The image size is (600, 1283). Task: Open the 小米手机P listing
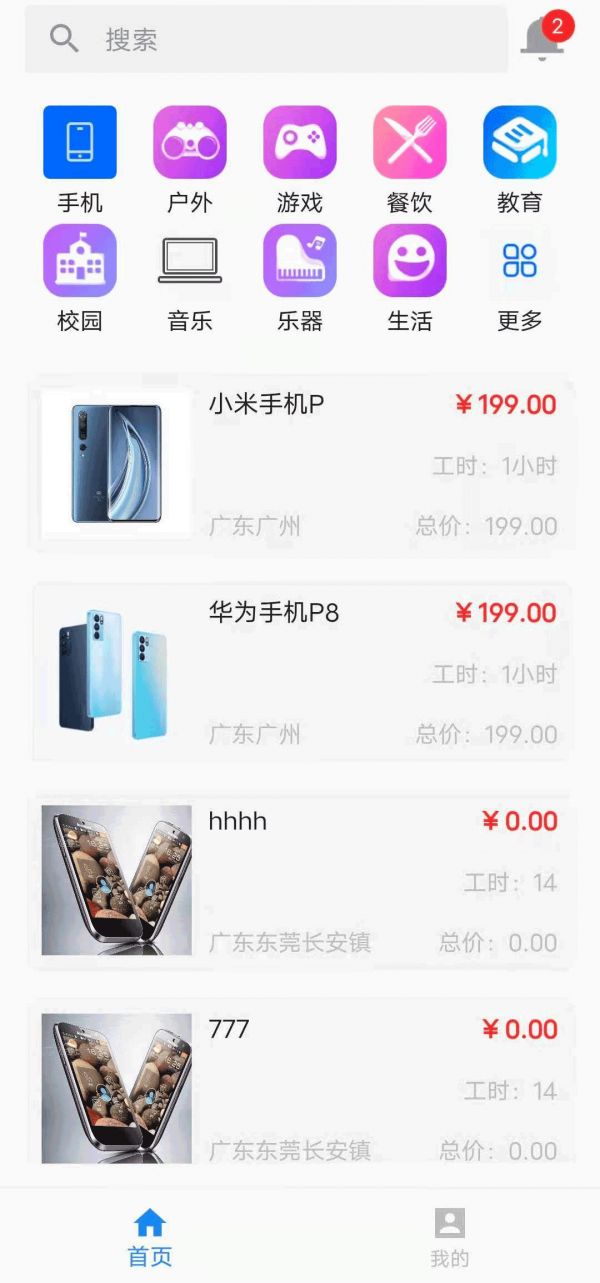point(302,464)
